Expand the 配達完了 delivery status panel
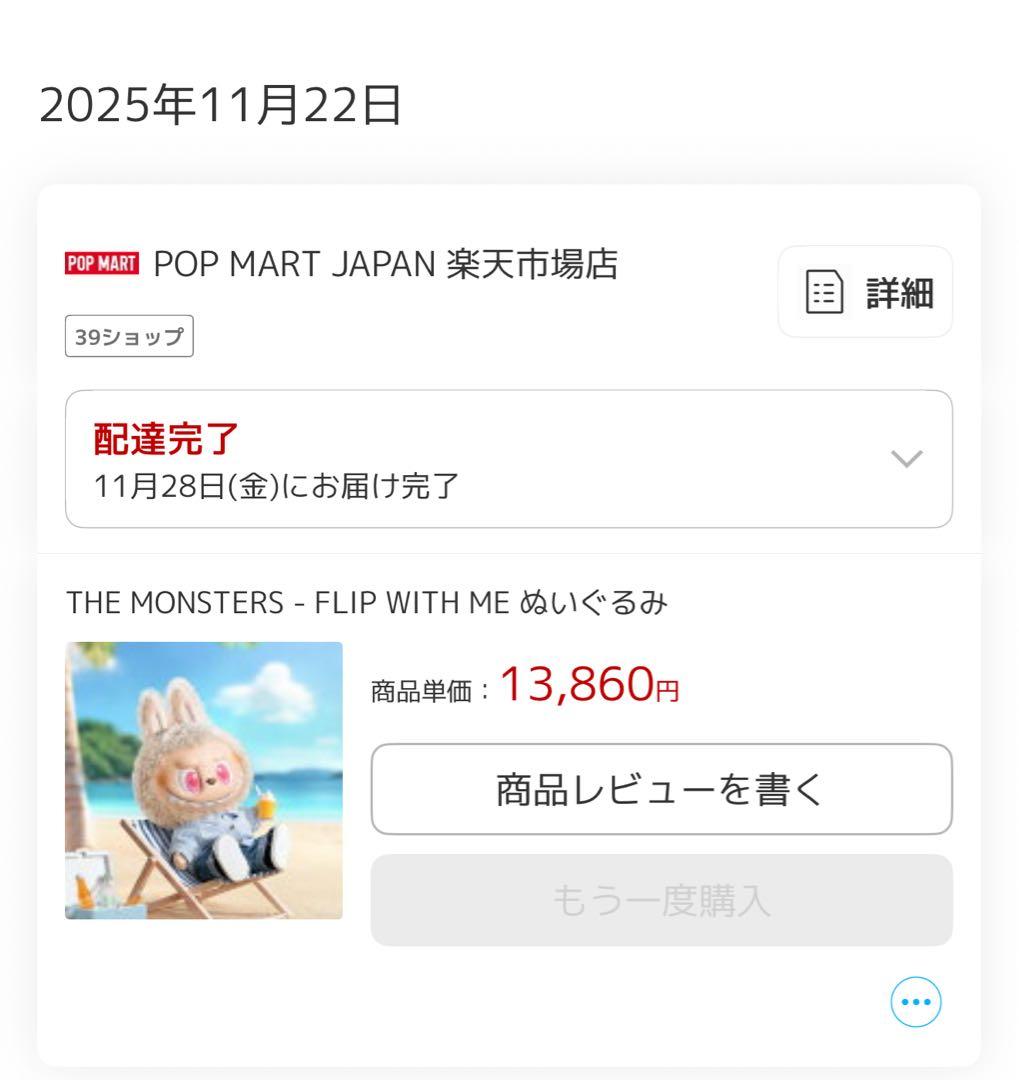1019x1080 pixels. [x=508, y=459]
